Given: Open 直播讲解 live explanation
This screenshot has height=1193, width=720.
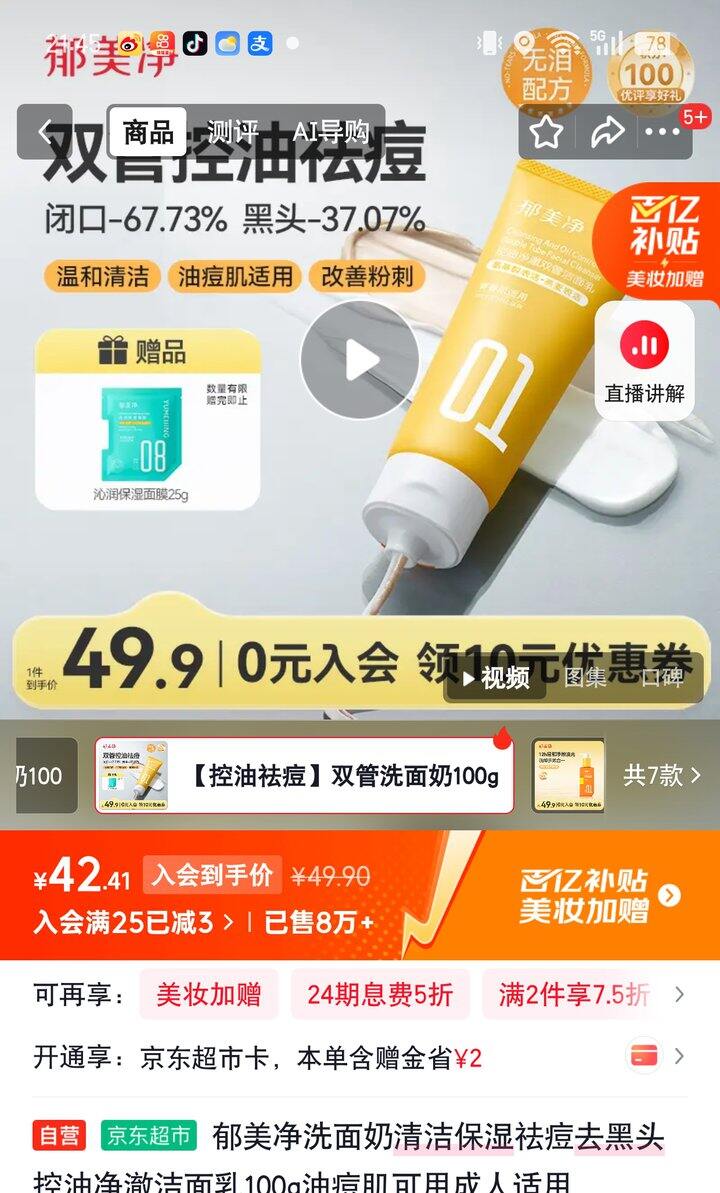Looking at the screenshot, I should point(645,361).
